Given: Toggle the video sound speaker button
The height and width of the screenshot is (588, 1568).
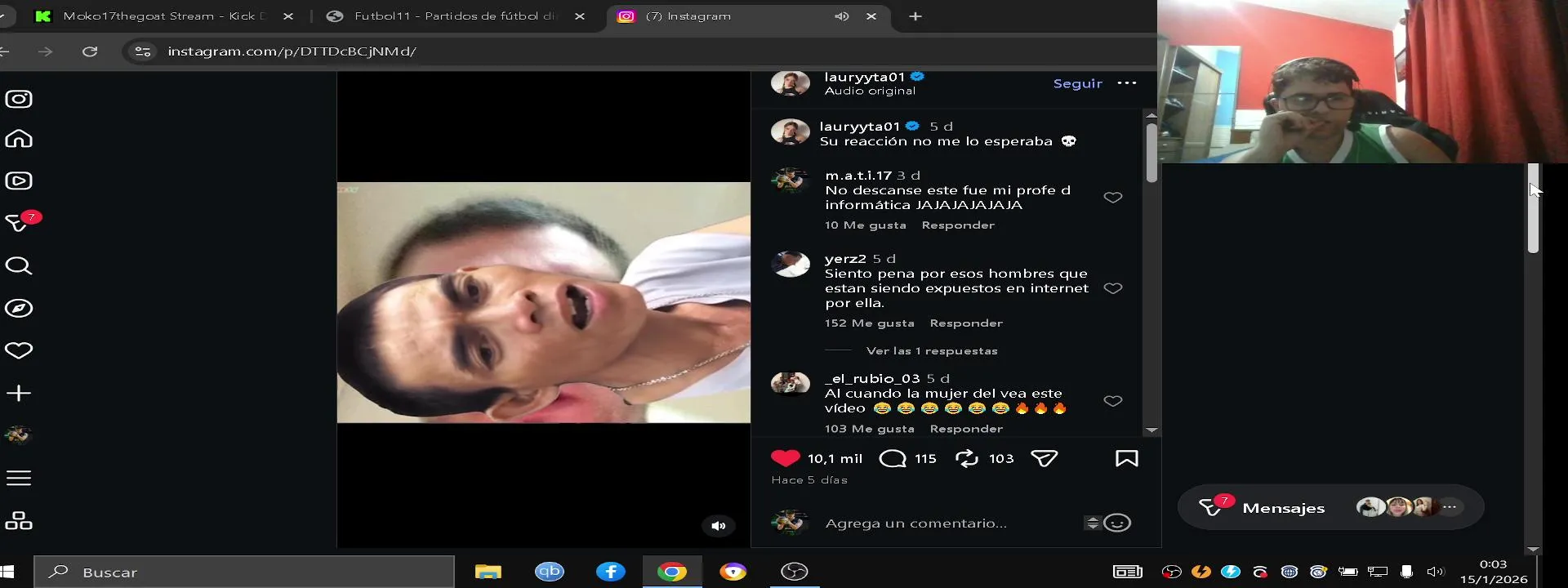Looking at the screenshot, I should pos(719,526).
